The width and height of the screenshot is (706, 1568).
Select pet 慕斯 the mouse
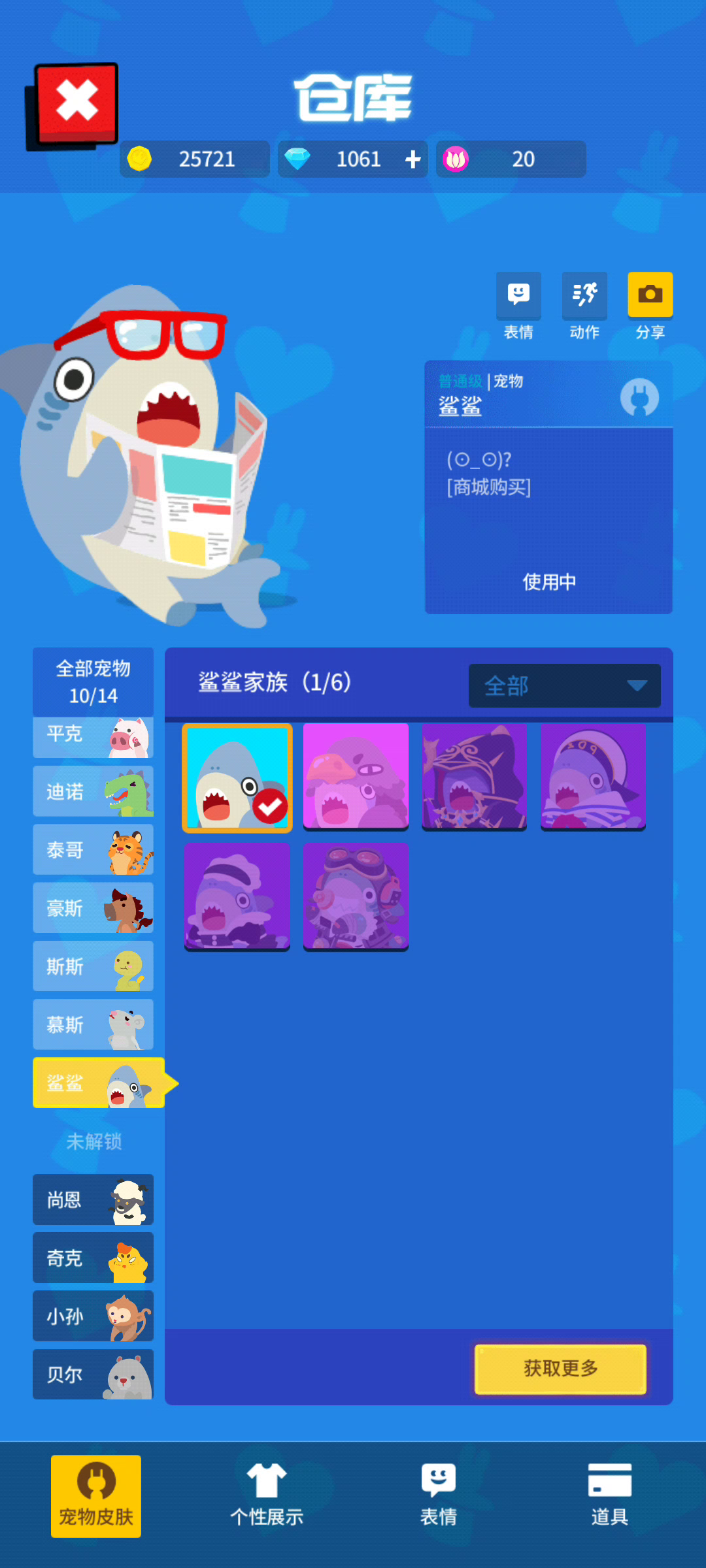click(x=93, y=1024)
